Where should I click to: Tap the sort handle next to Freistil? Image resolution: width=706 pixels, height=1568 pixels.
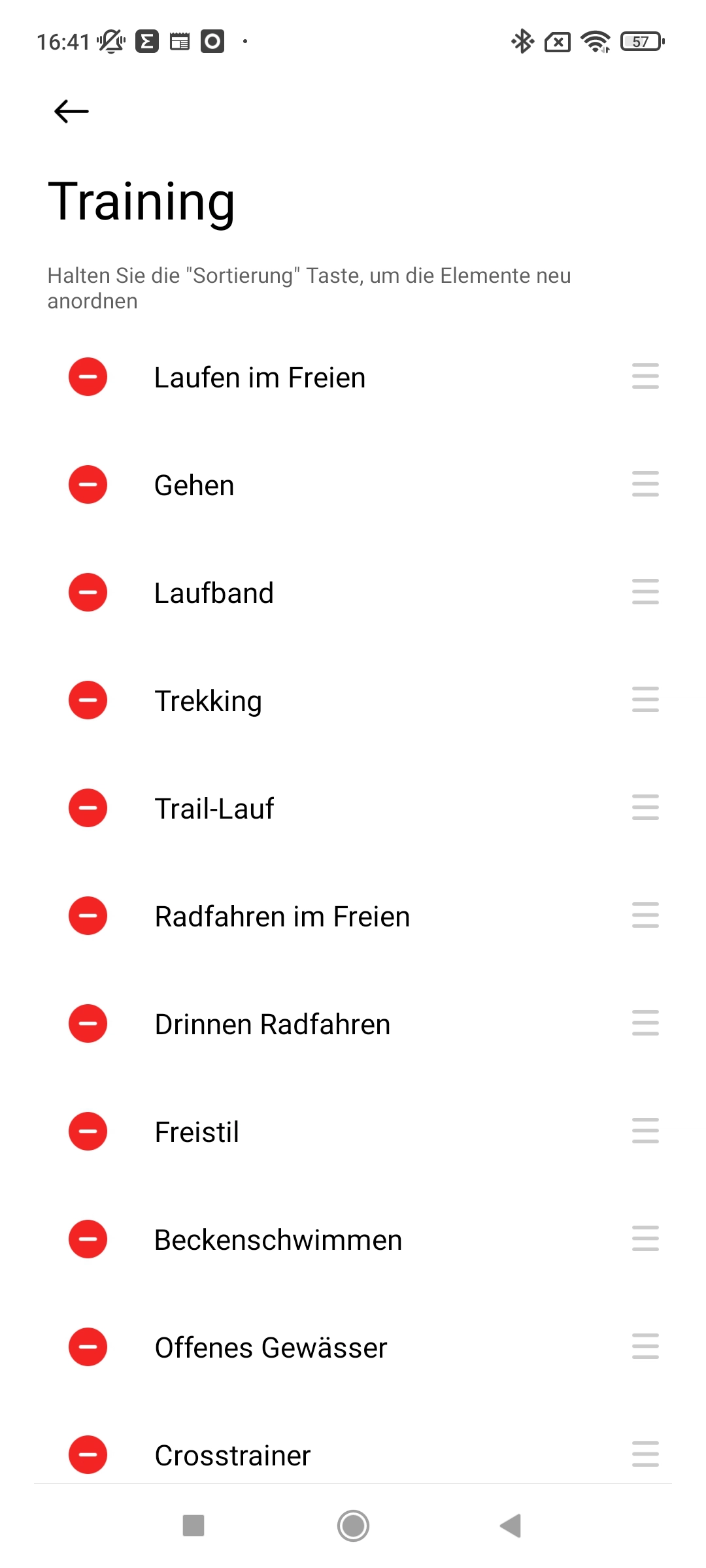tap(645, 1131)
